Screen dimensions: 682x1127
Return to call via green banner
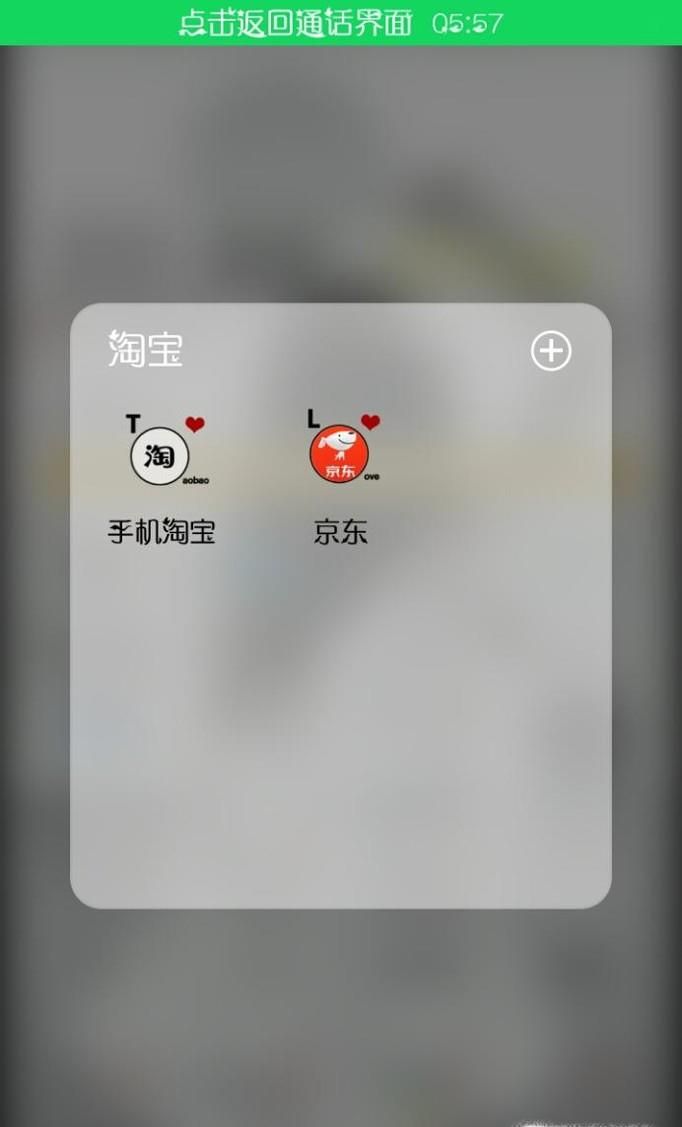340,22
